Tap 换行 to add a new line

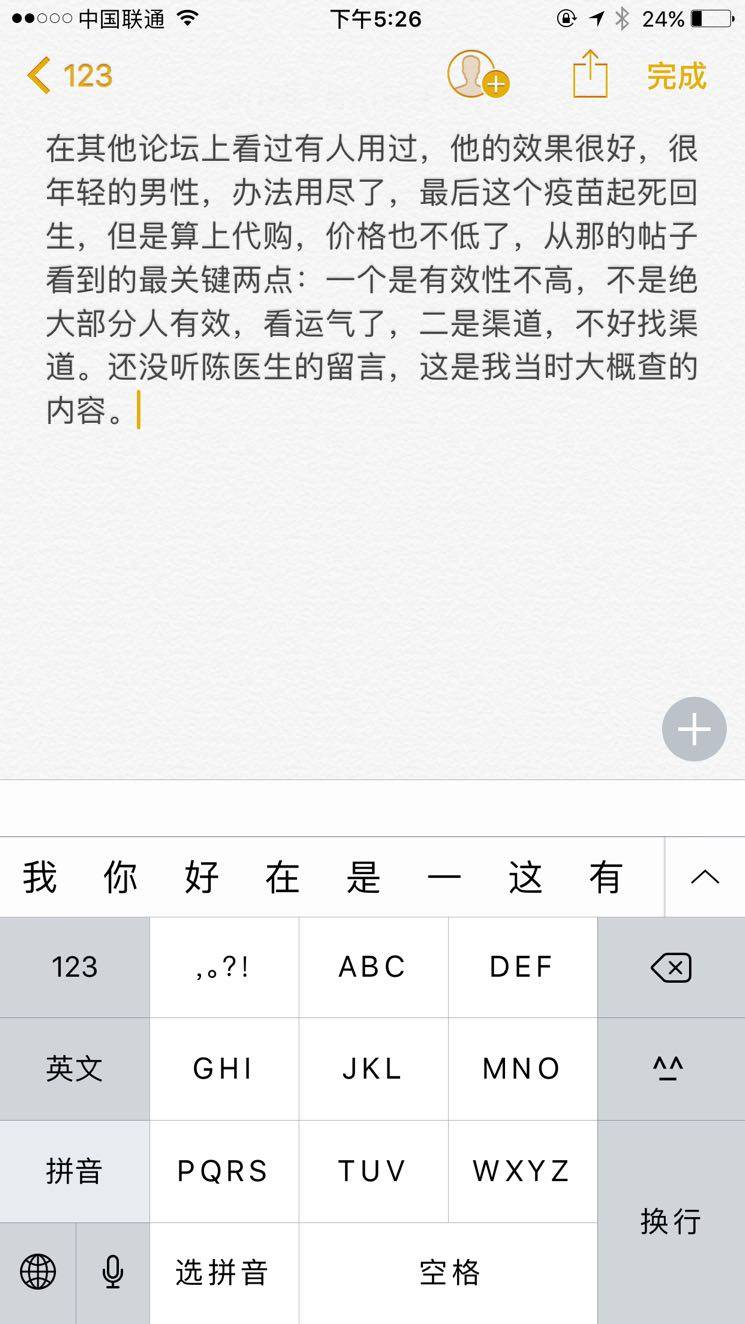tap(671, 1221)
